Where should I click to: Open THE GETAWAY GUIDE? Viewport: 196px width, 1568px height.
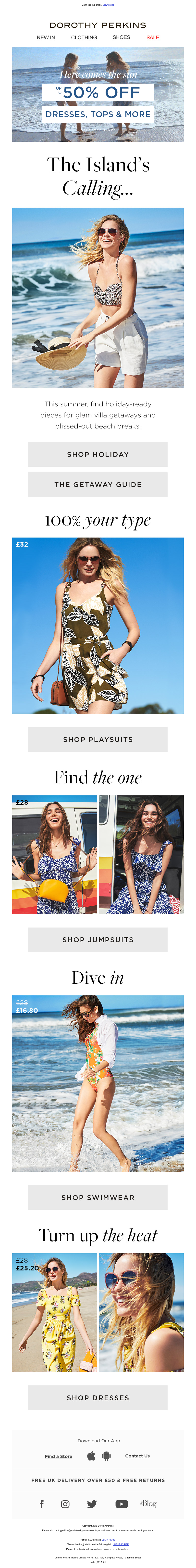pos(98,485)
